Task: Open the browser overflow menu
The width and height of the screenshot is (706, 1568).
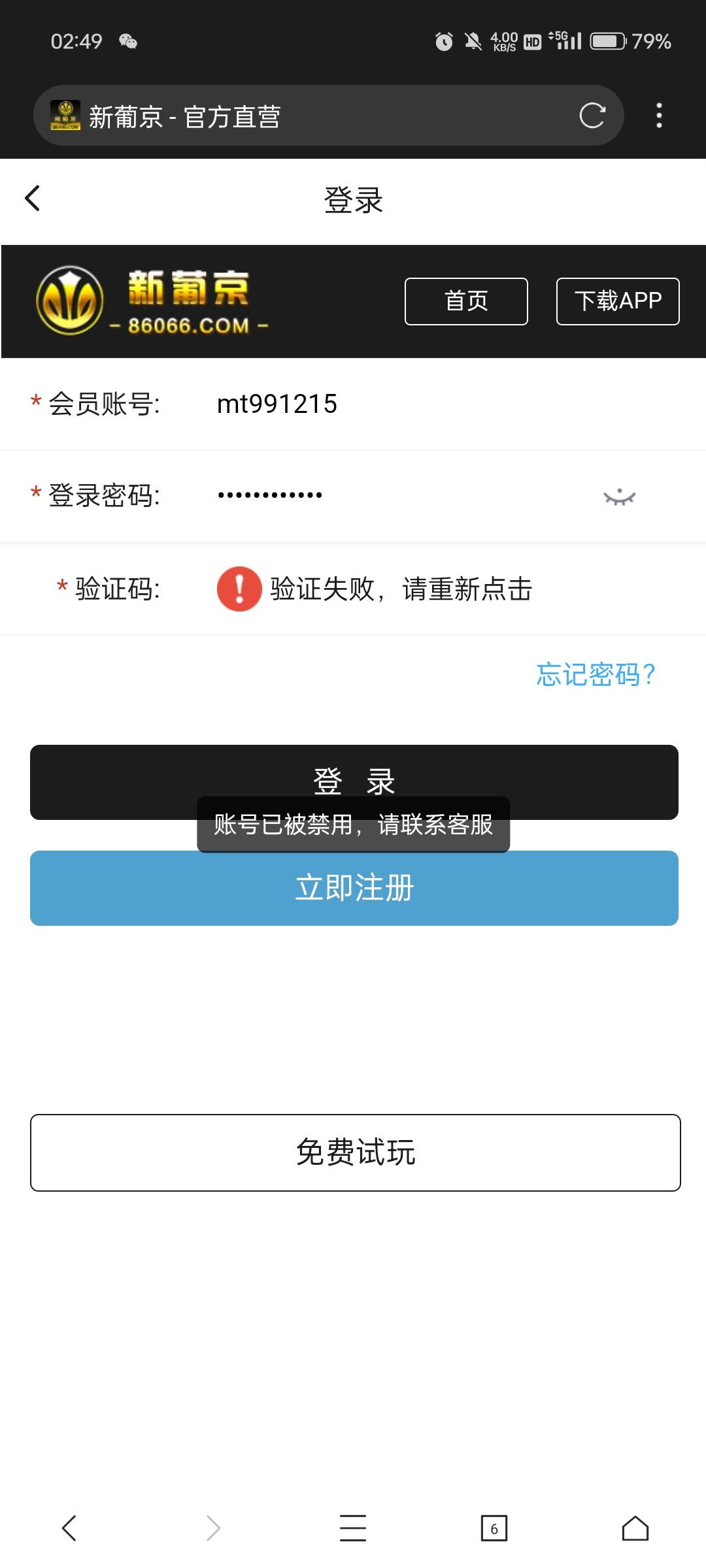Action: click(659, 116)
